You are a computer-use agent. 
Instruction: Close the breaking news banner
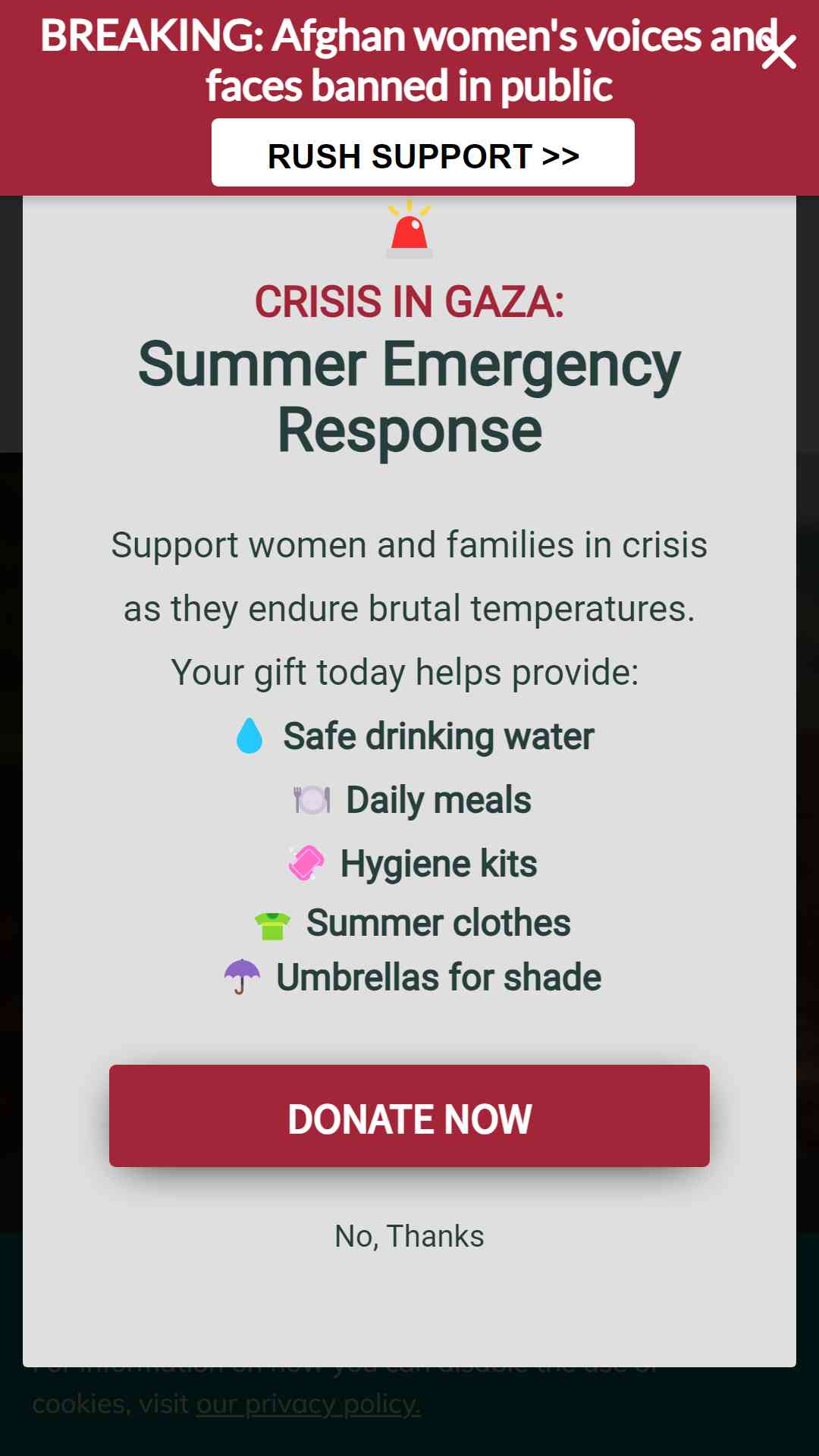coord(779,52)
